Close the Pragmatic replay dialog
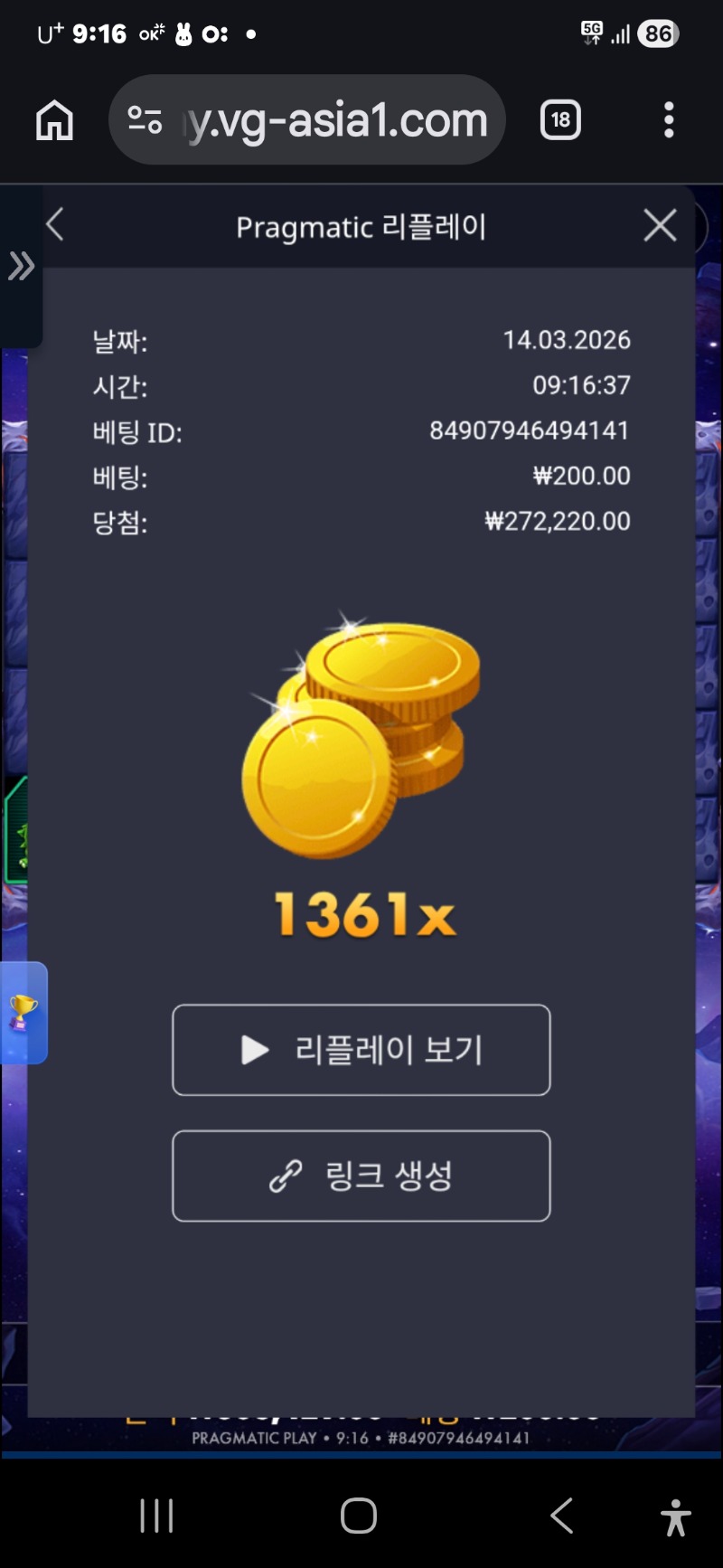The width and height of the screenshot is (723, 1568). tap(660, 225)
